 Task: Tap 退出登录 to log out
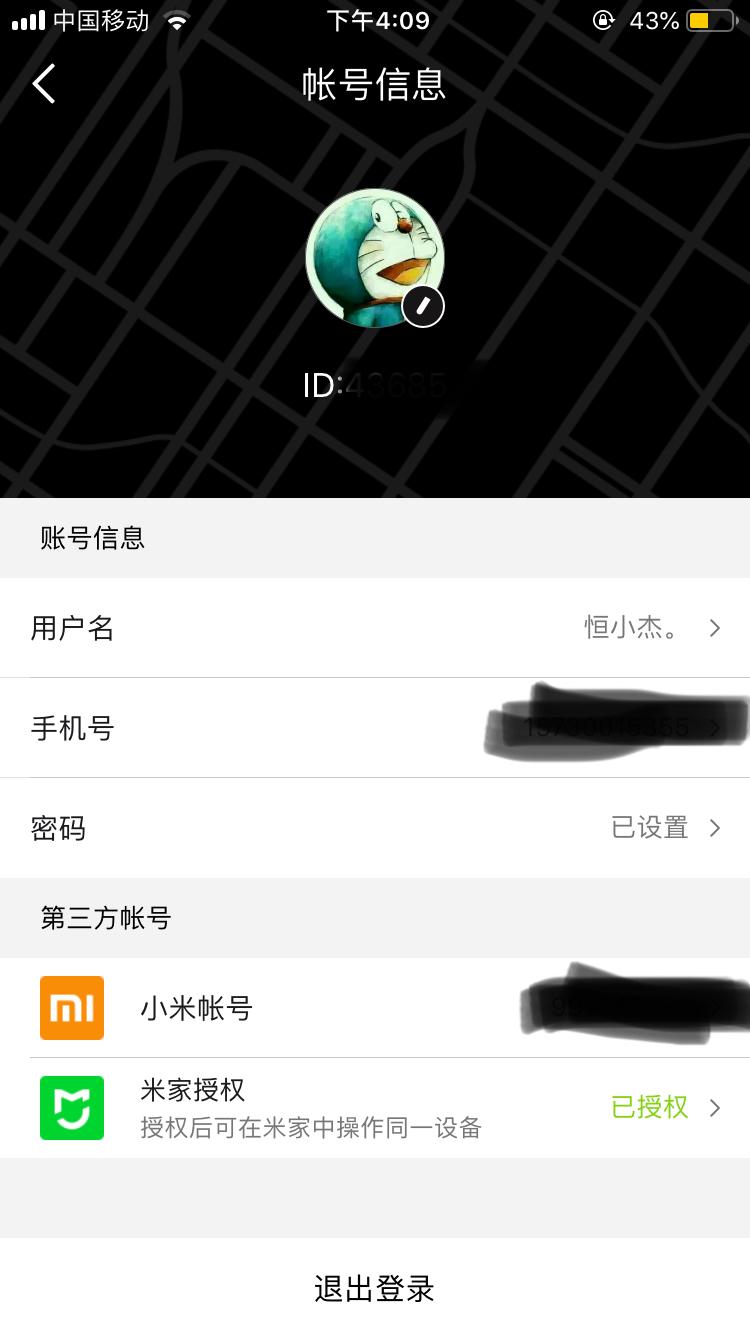click(x=375, y=1288)
